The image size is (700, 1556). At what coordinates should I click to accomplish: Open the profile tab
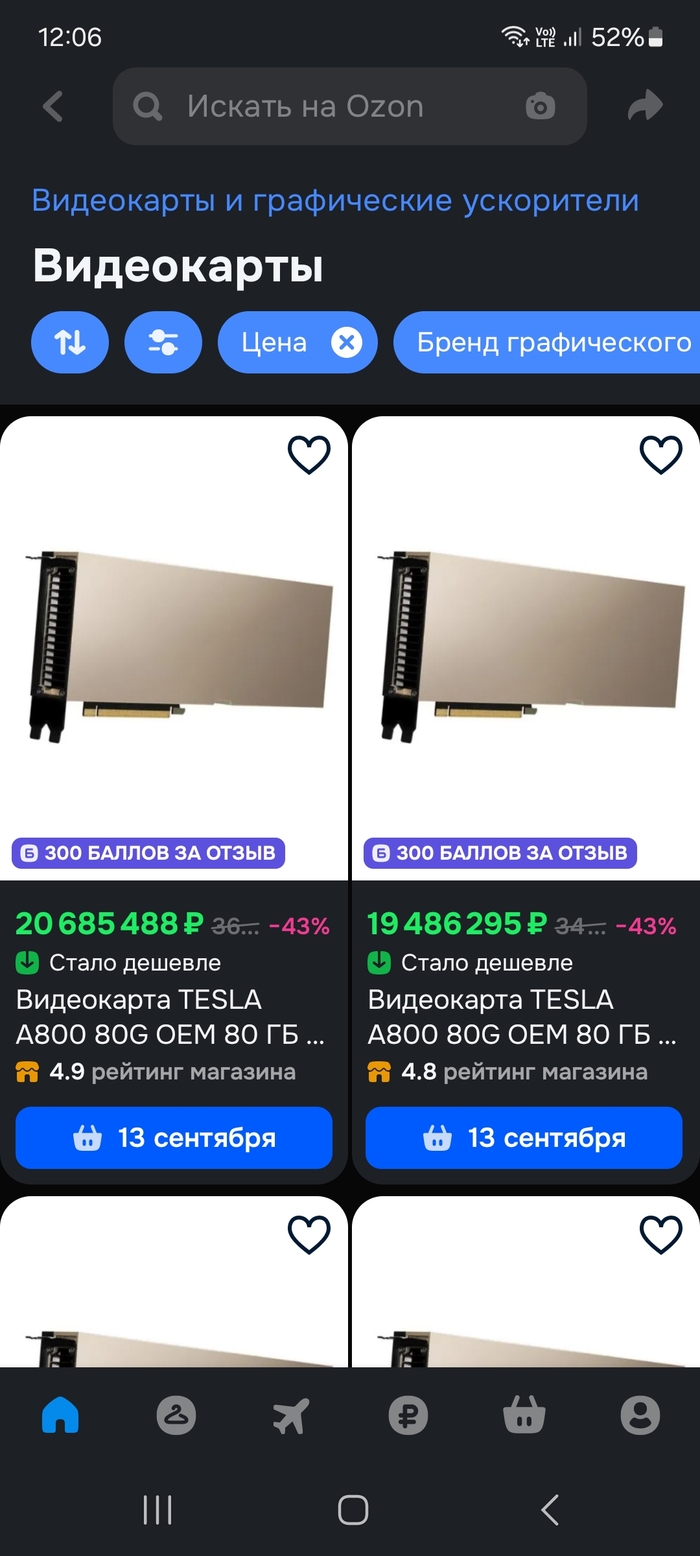click(640, 1415)
